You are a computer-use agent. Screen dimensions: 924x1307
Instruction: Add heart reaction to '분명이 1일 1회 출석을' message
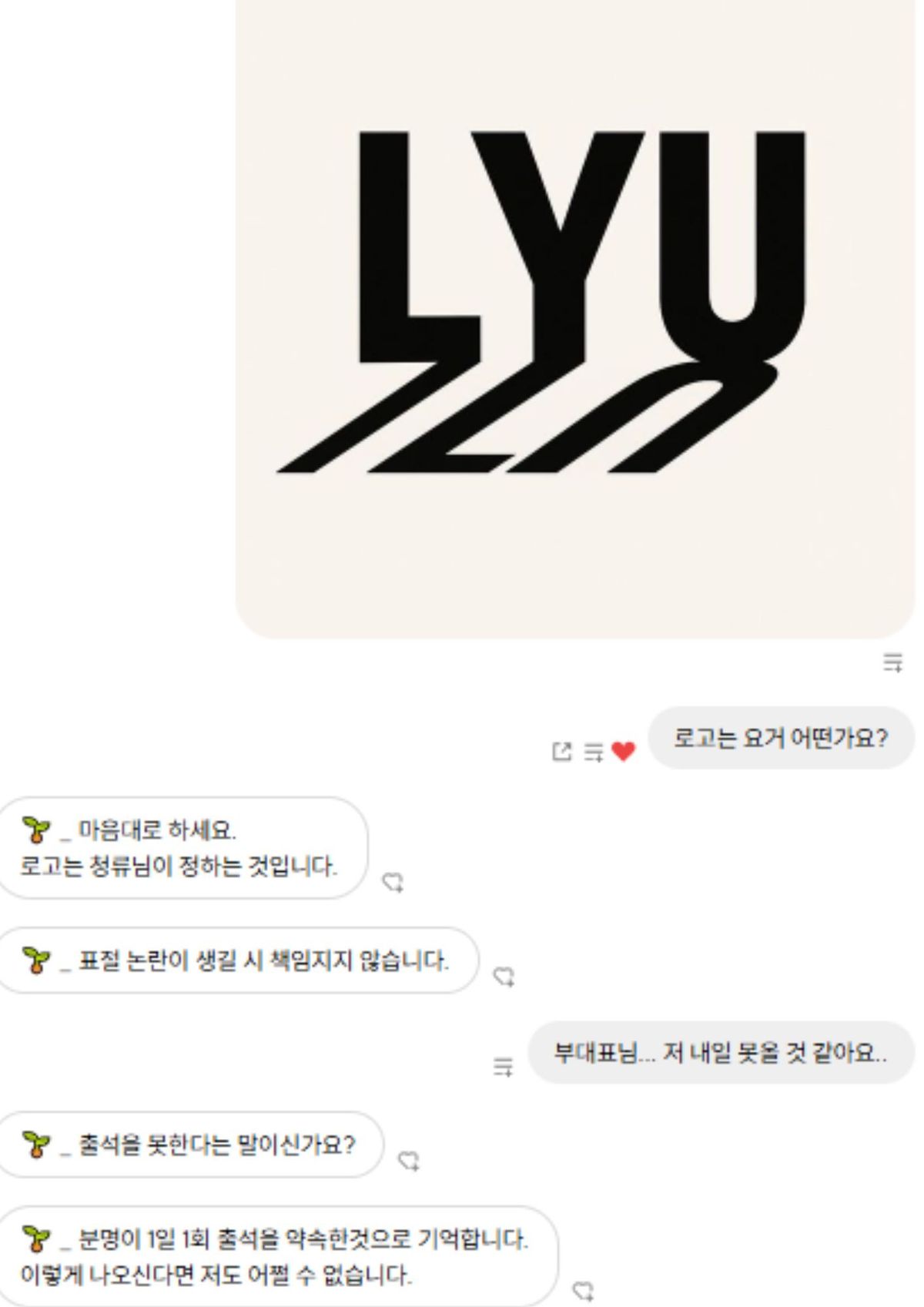pos(584,1290)
